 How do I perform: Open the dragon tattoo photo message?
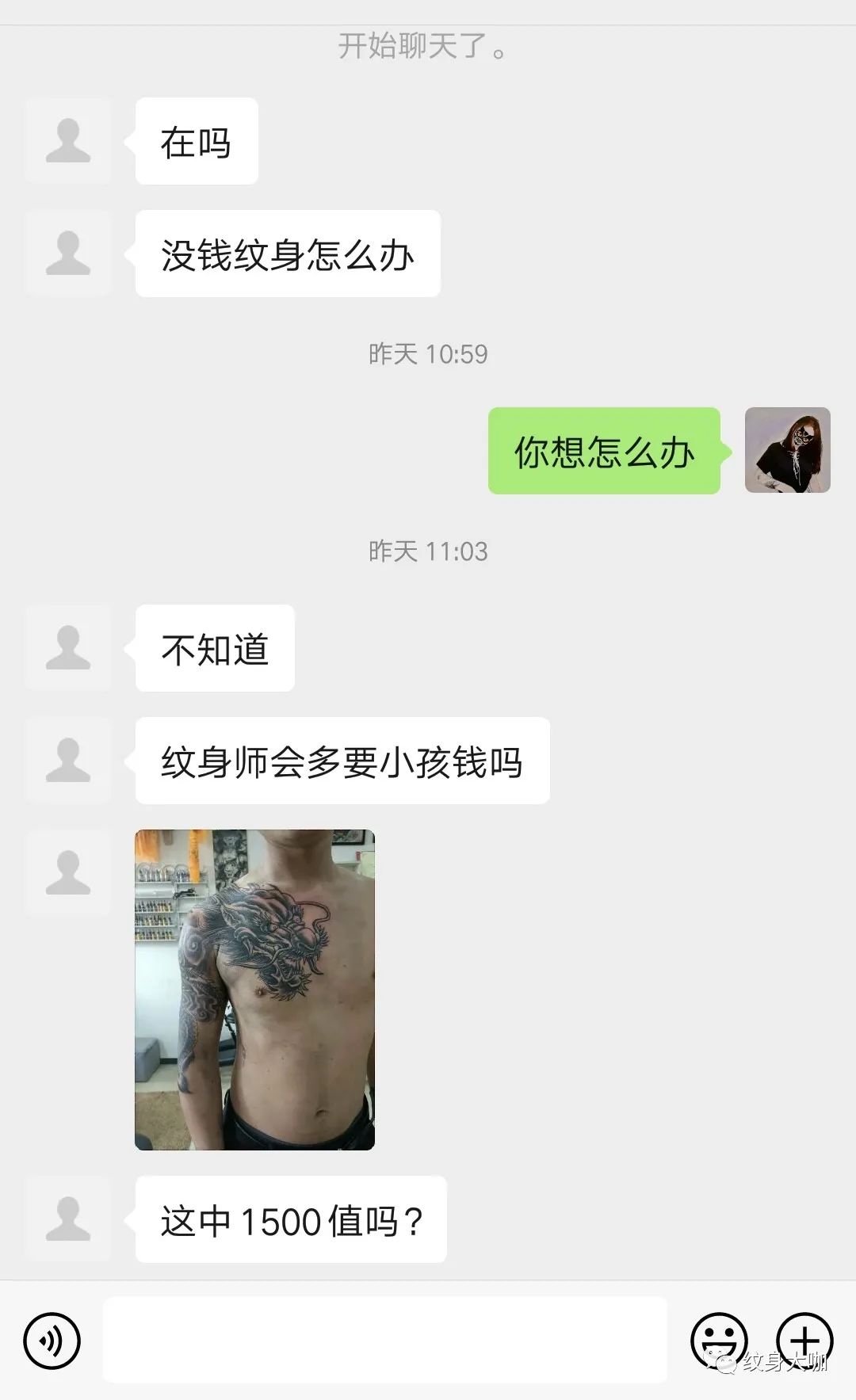pos(254,990)
